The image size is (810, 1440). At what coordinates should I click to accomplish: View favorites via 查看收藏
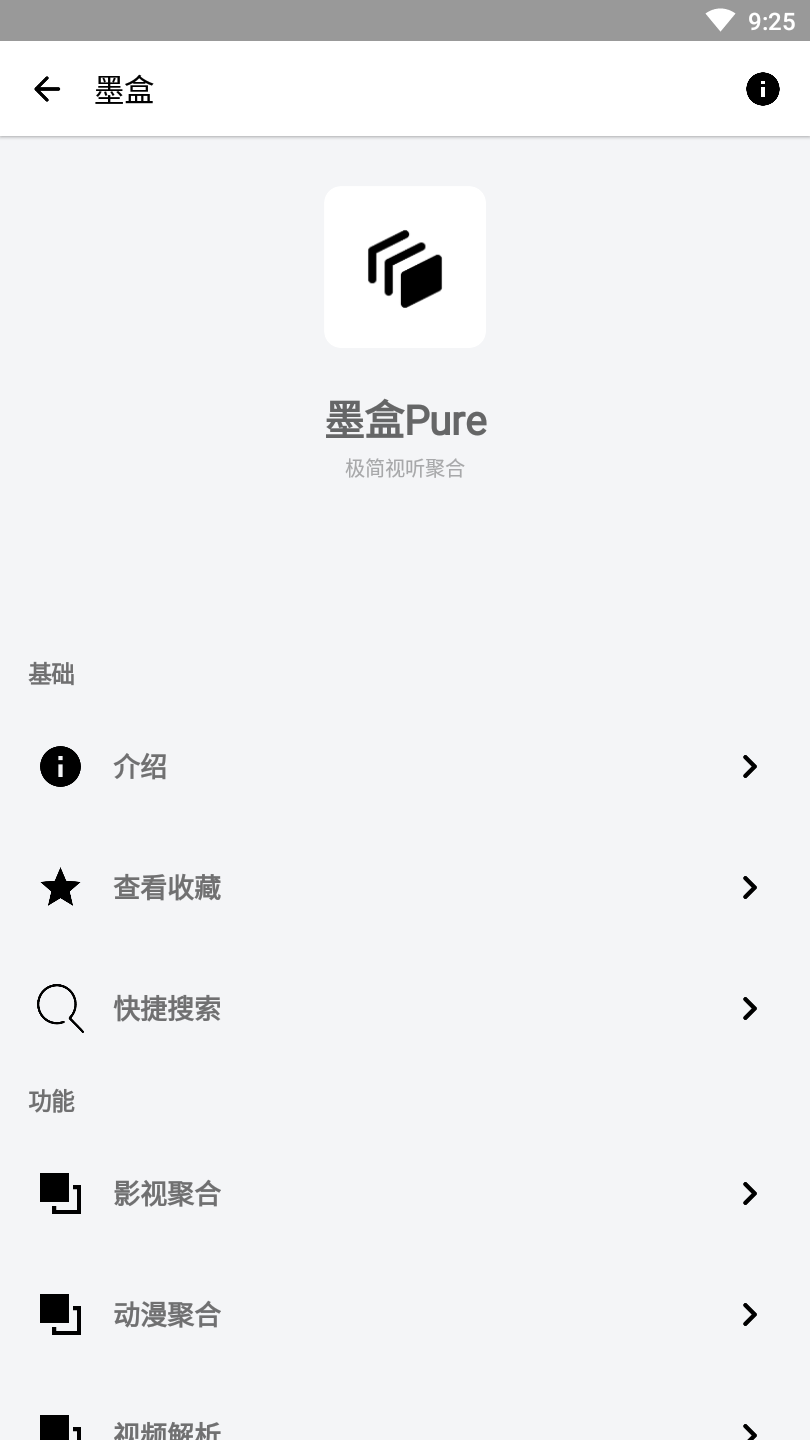pos(404,888)
